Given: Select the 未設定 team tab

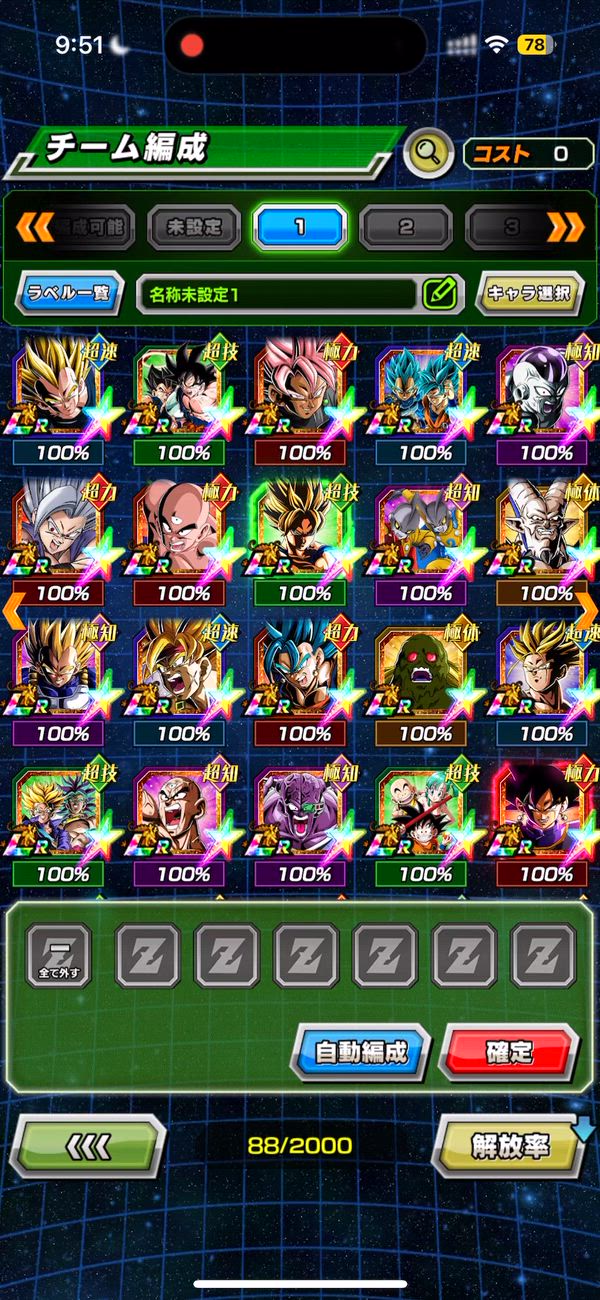Looking at the screenshot, I should click(194, 228).
